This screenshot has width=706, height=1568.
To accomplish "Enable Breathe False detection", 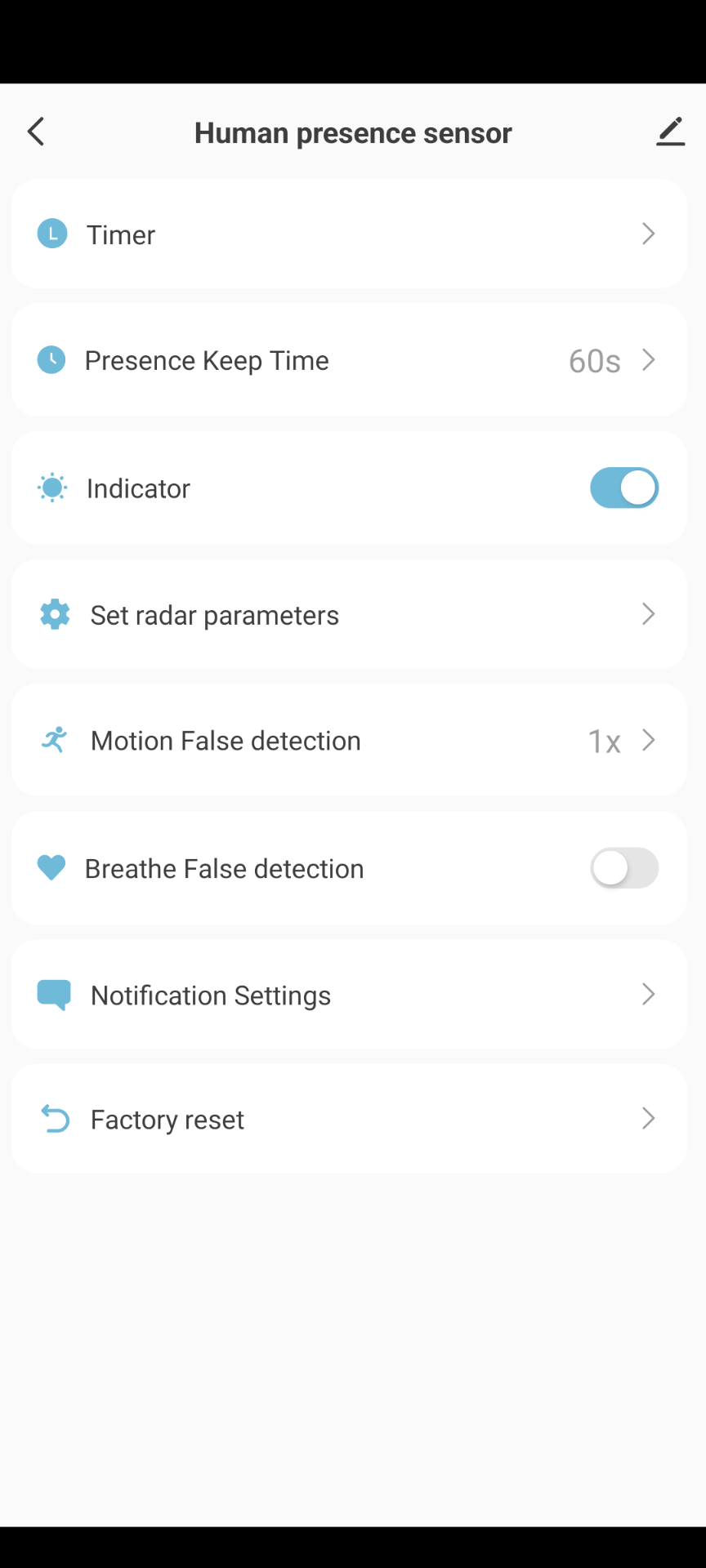I will (x=623, y=867).
